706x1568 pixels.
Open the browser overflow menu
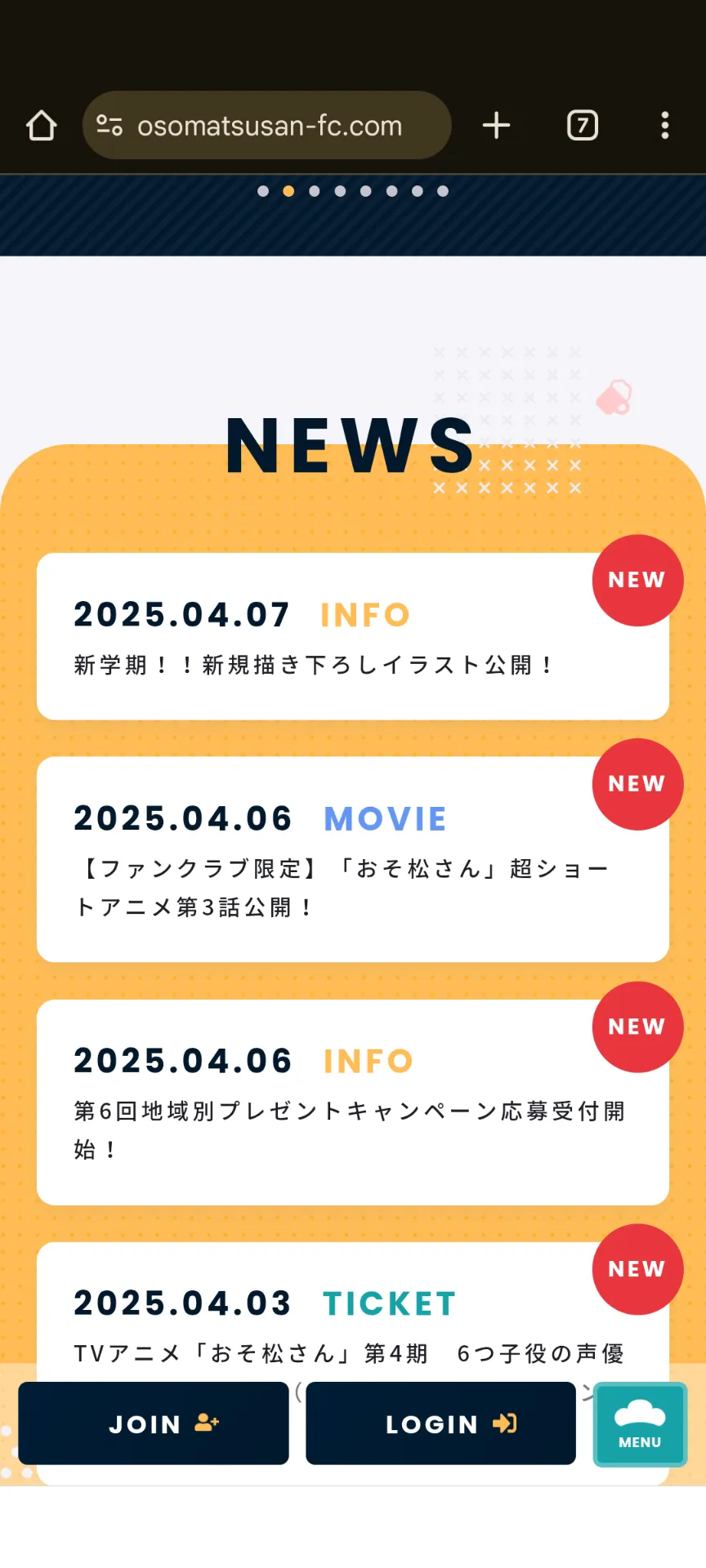(x=665, y=126)
